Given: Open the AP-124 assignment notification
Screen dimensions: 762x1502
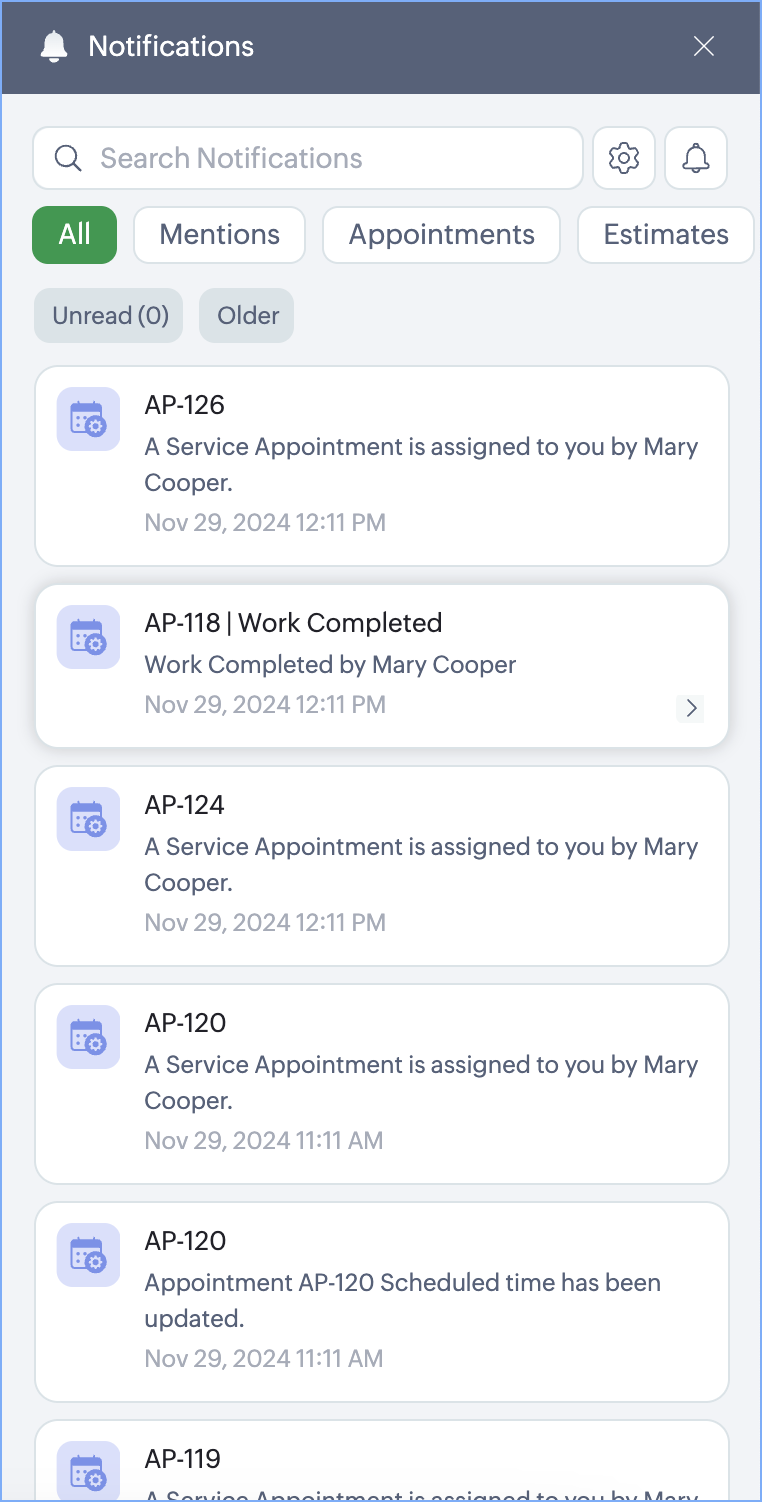Looking at the screenshot, I should pos(382,866).
